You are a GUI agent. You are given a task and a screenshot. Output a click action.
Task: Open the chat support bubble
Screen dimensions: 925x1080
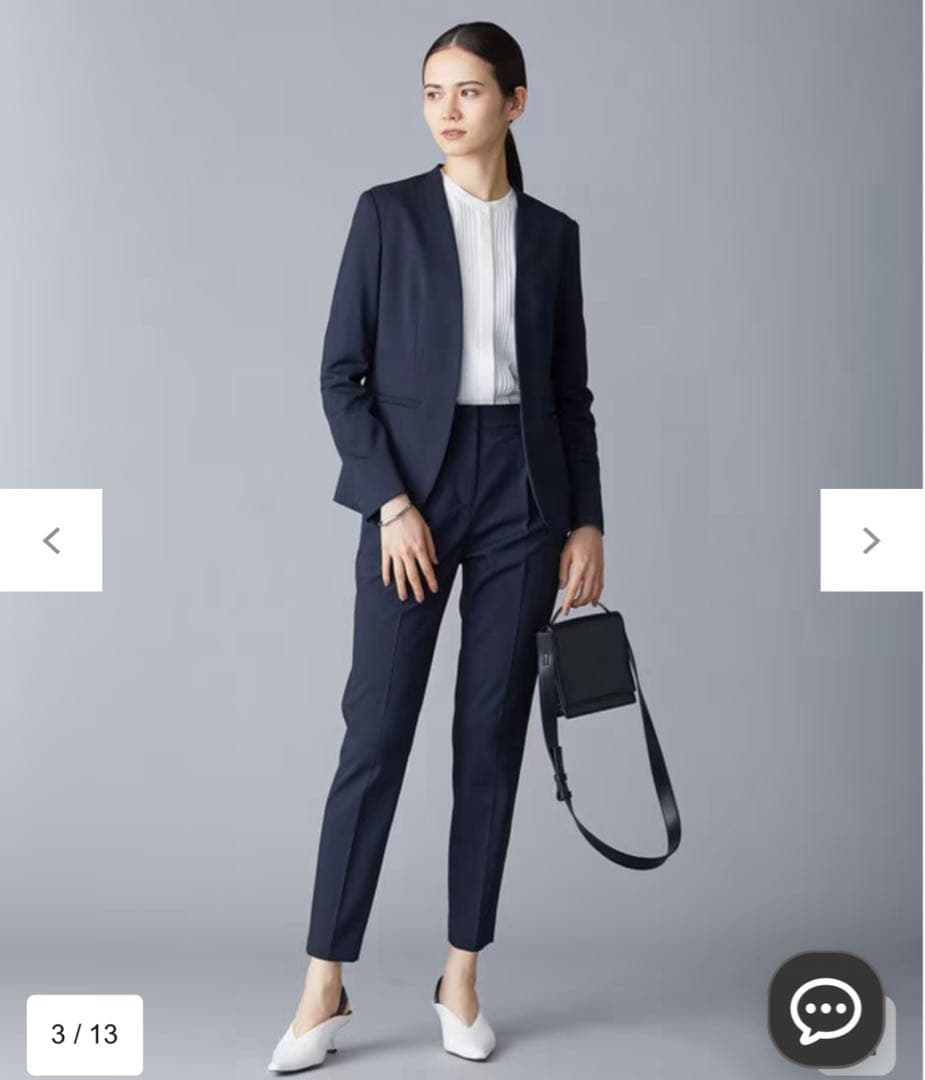pos(825,1010)
